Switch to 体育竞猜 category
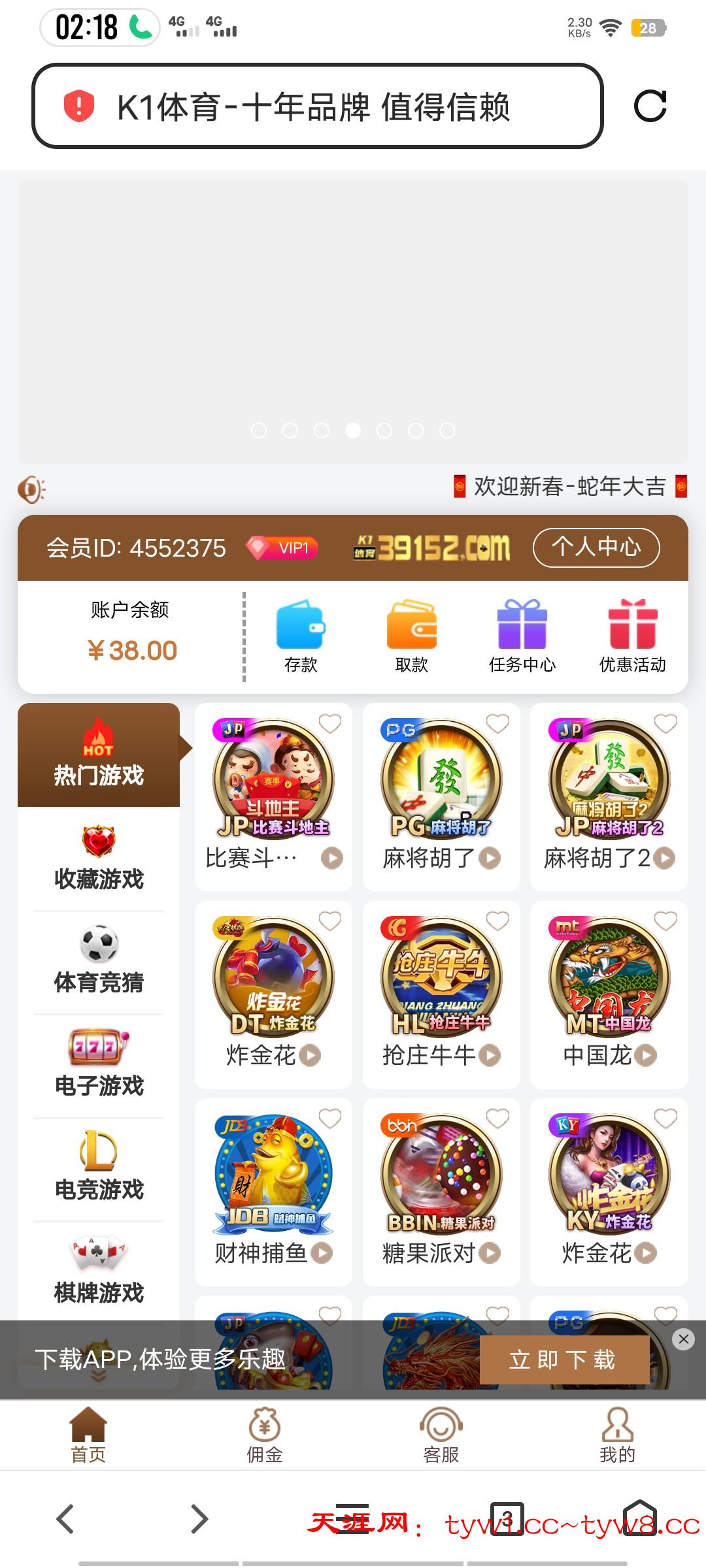The image size is (706, 1568). pyautogui.click(x=99, y=962)
